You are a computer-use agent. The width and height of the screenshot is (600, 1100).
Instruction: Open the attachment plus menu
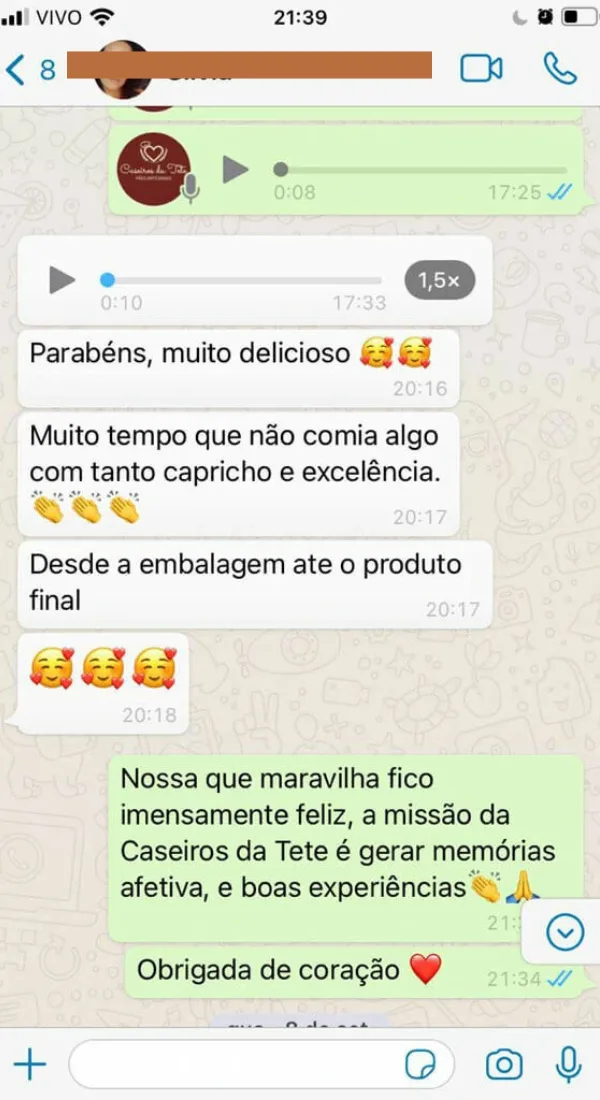click(x=30, y=1065)
